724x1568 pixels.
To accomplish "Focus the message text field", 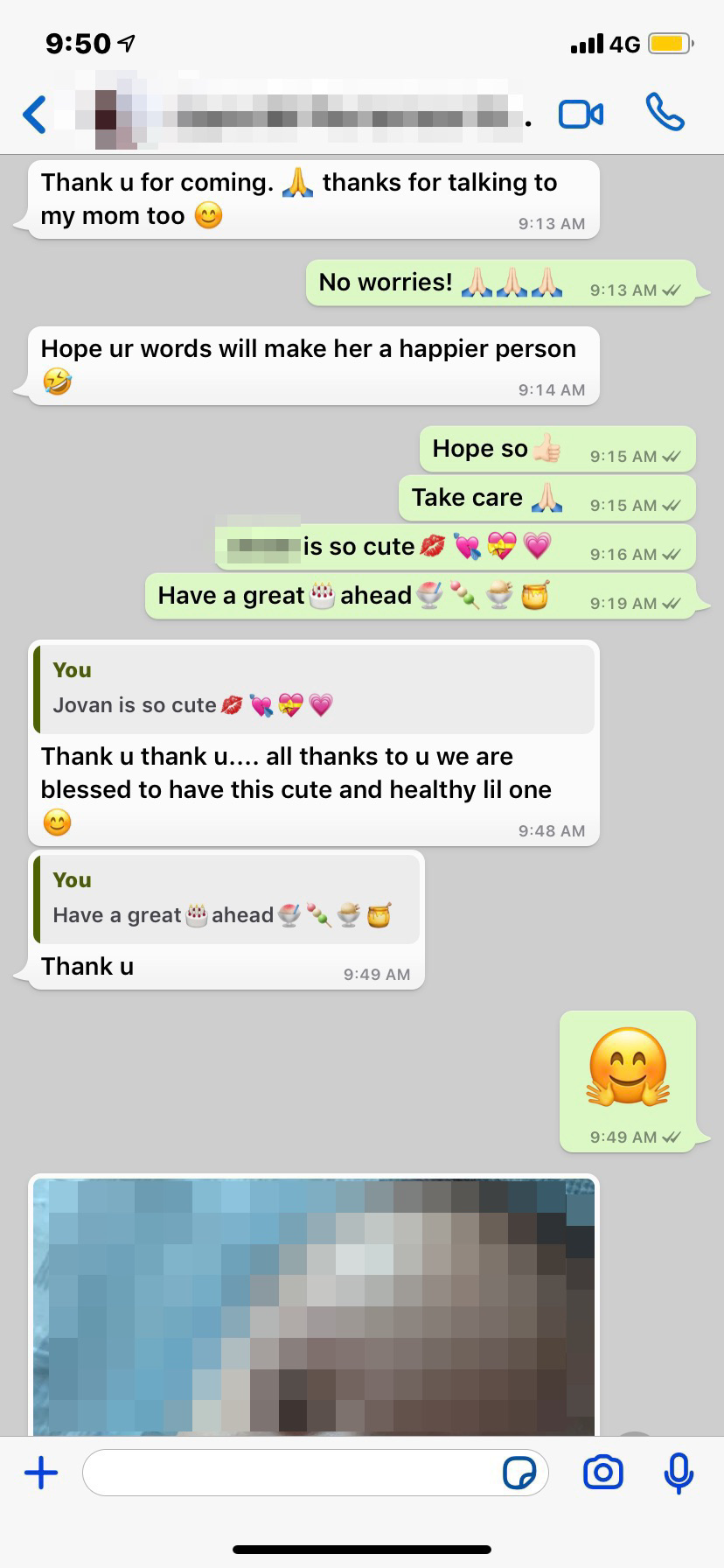I will pos(289,1473).
